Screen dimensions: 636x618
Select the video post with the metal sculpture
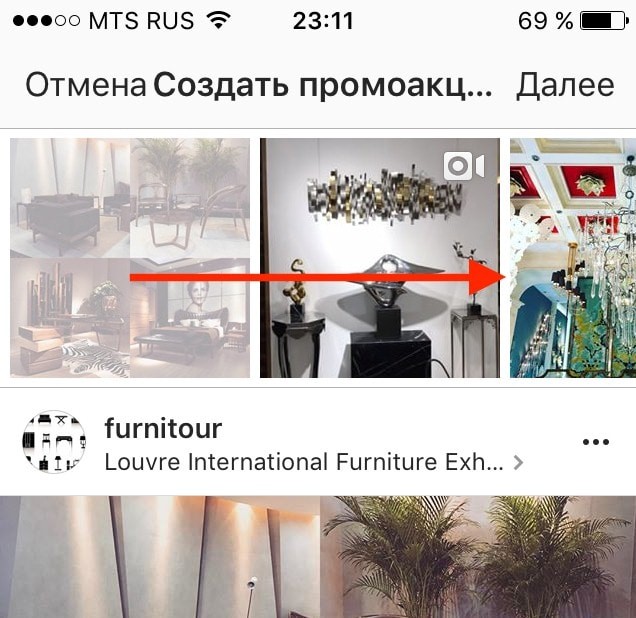pos(380,258)
